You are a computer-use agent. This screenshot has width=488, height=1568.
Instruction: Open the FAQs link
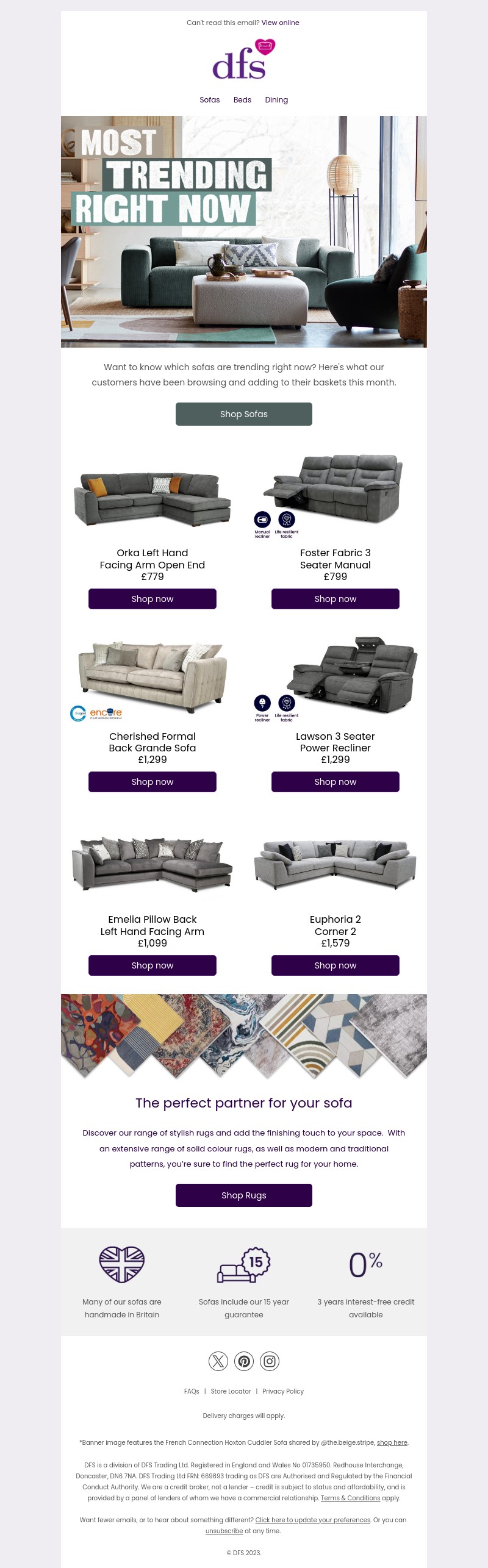[x=192, y=1391]
